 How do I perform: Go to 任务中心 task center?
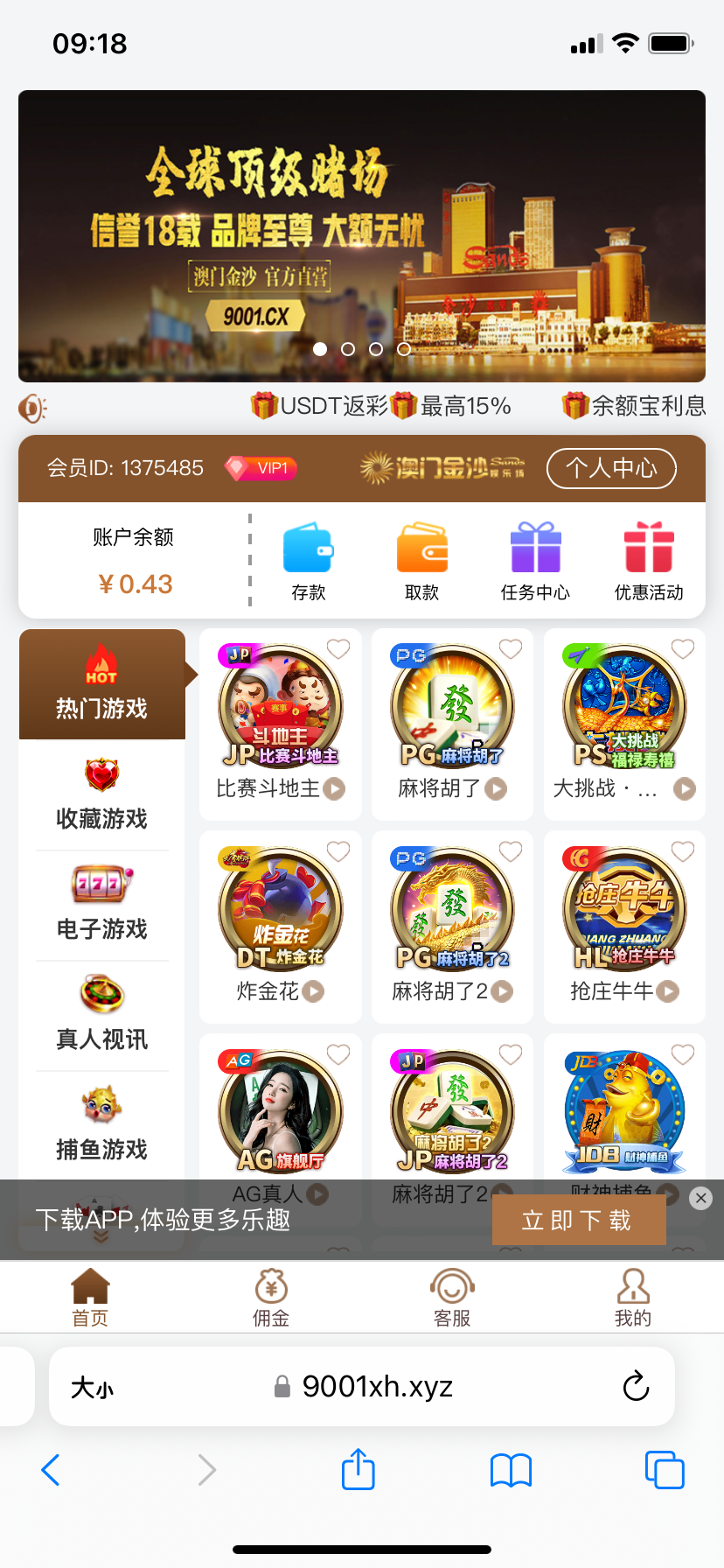point(535,560)
